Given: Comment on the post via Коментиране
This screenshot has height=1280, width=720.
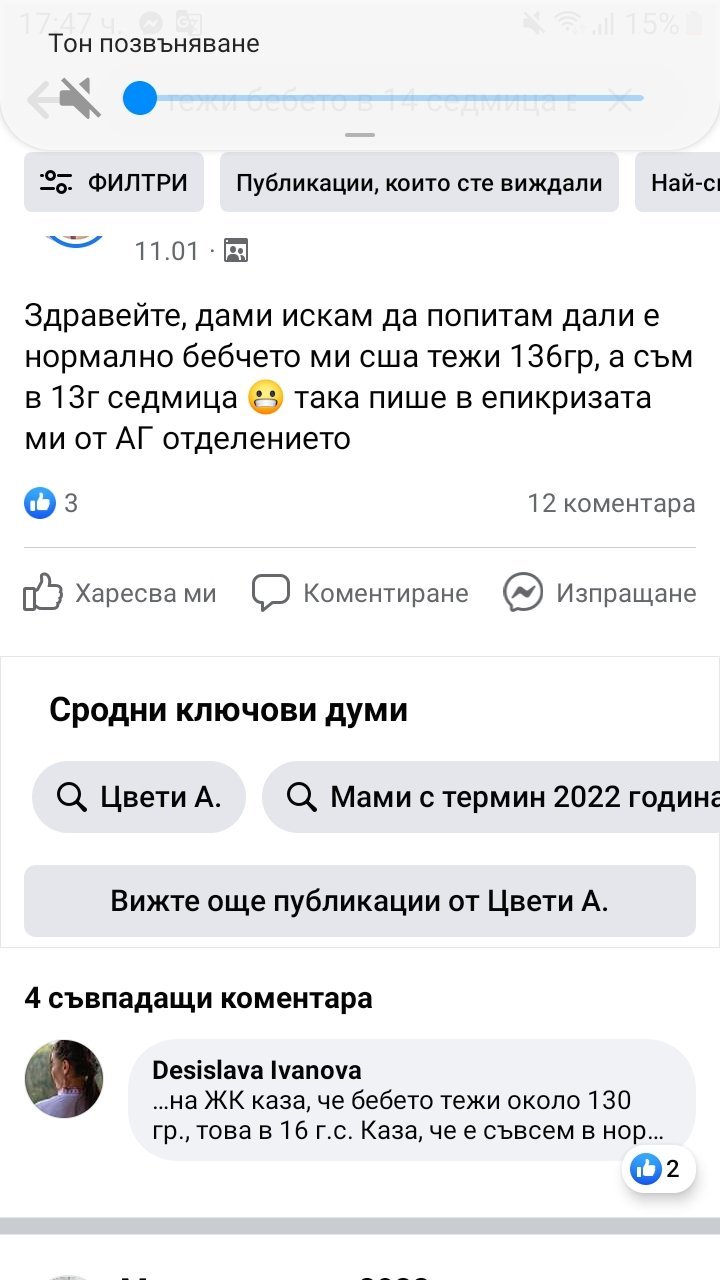Looking at the screenshot, I should (360, 593).
